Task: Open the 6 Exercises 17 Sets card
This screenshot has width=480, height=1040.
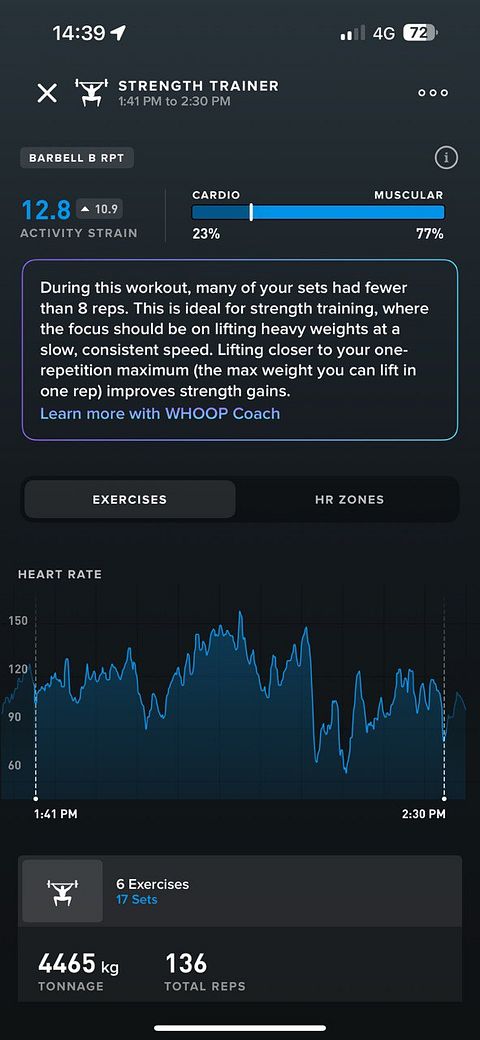Action: pos(241,891)
